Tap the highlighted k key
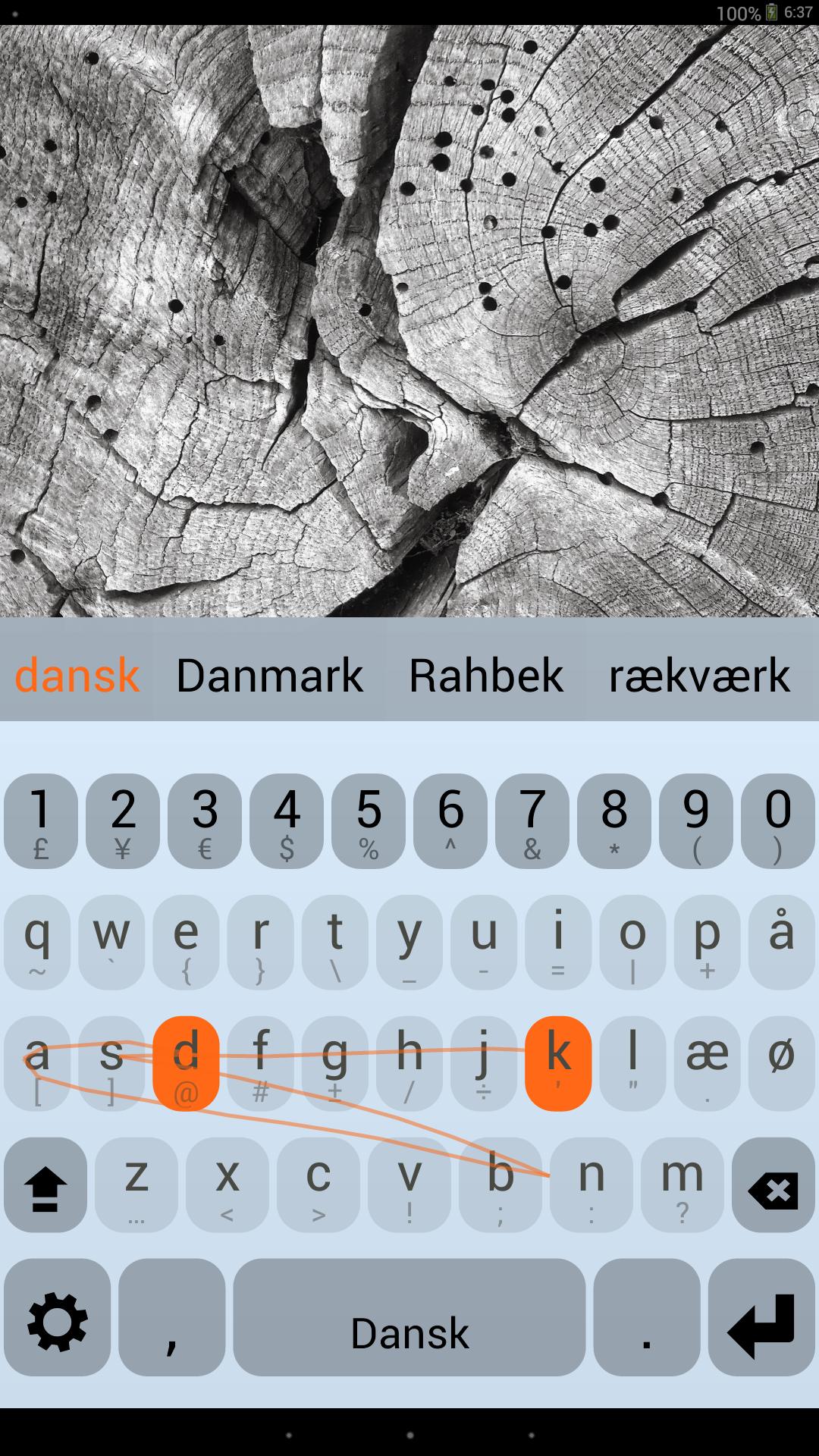 558,1063
